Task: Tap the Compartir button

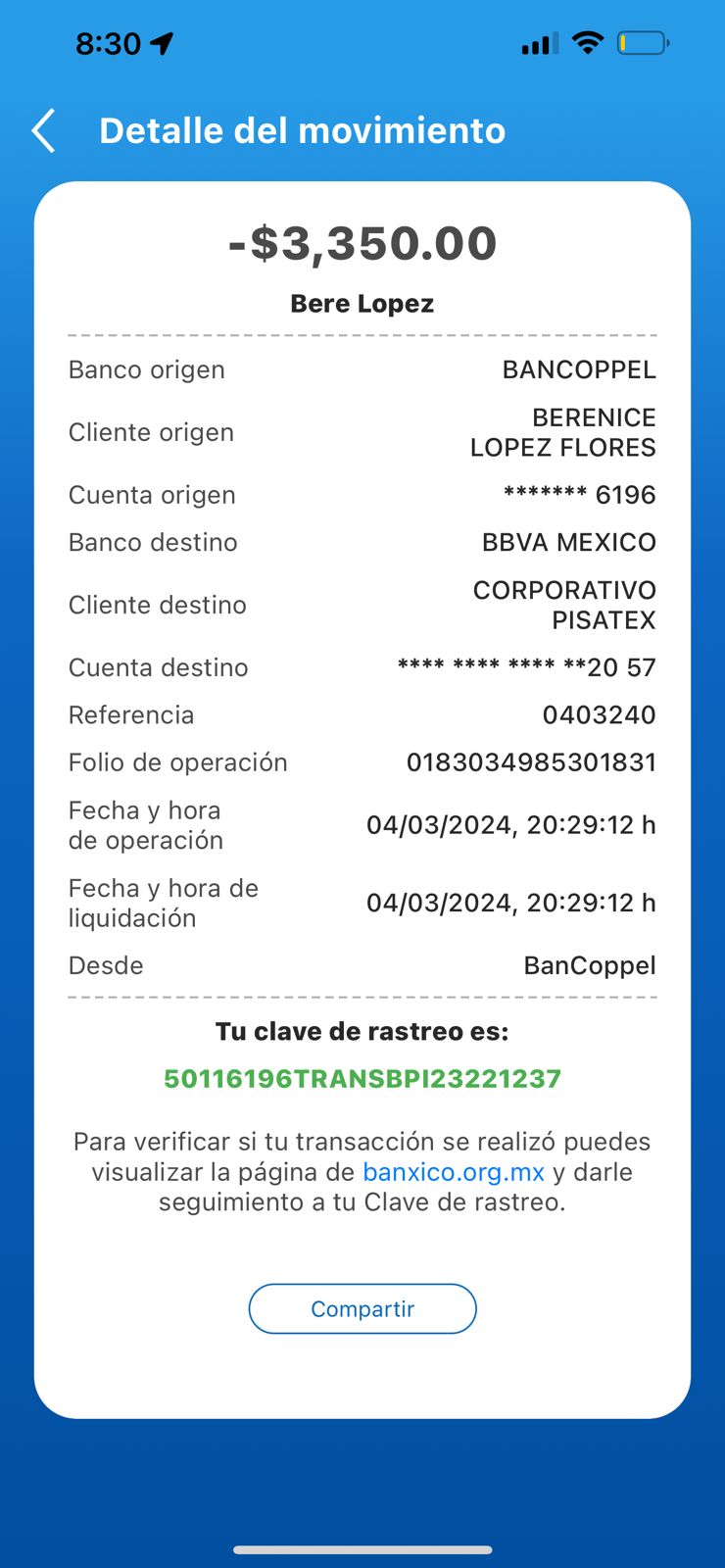Action: (x=362, y=1308)
